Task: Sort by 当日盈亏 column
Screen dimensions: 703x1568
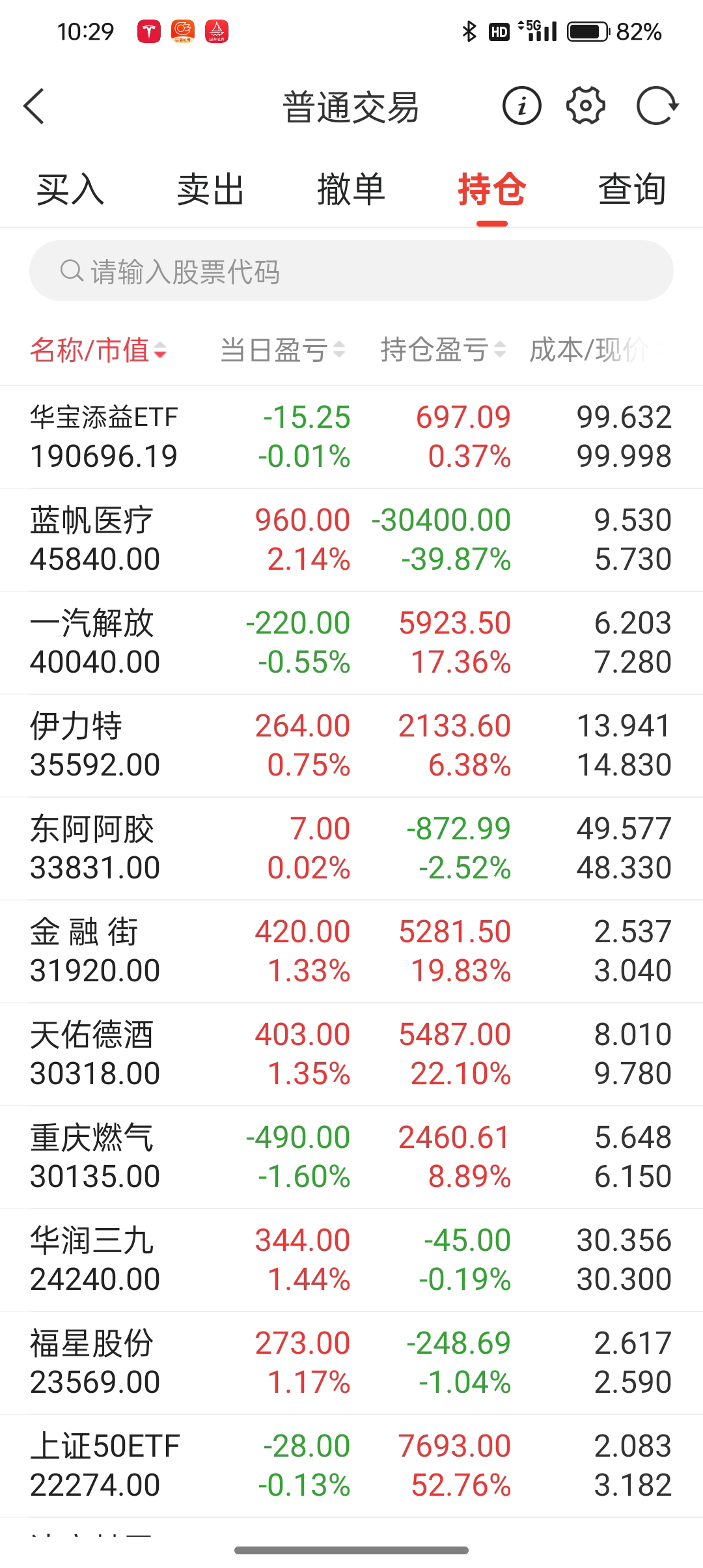Action: coord(282,350)
